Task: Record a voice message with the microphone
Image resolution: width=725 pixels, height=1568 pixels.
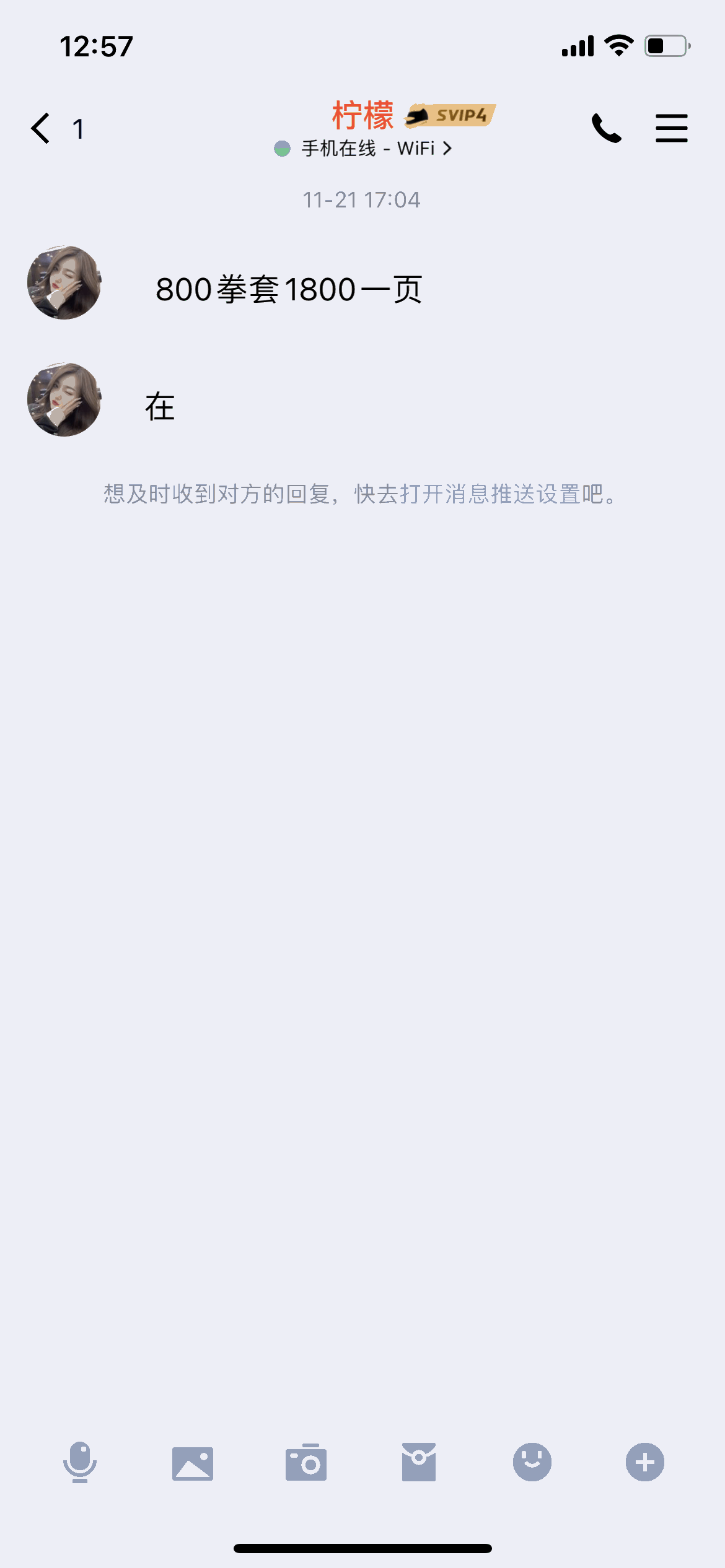Action: 80,1462
